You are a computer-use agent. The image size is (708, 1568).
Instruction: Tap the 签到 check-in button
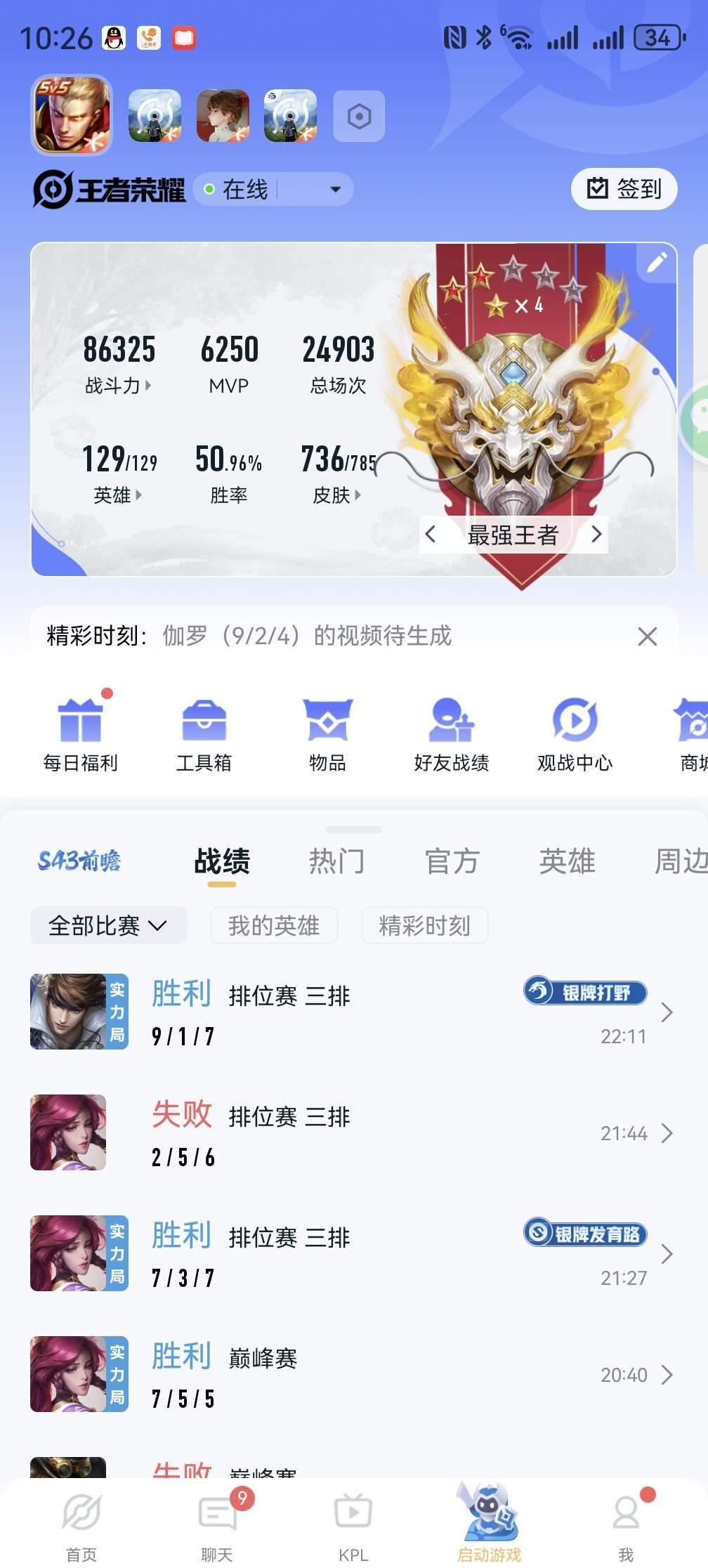(x=622, y=188)
